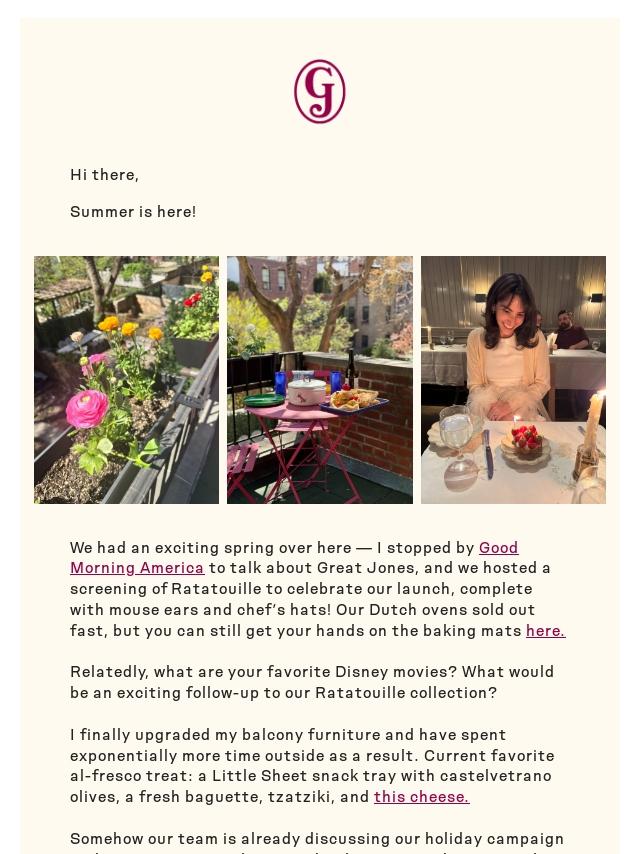Open the 'this cheese' link
Viewport: 640px width, 854px height.
pos(421,797)
